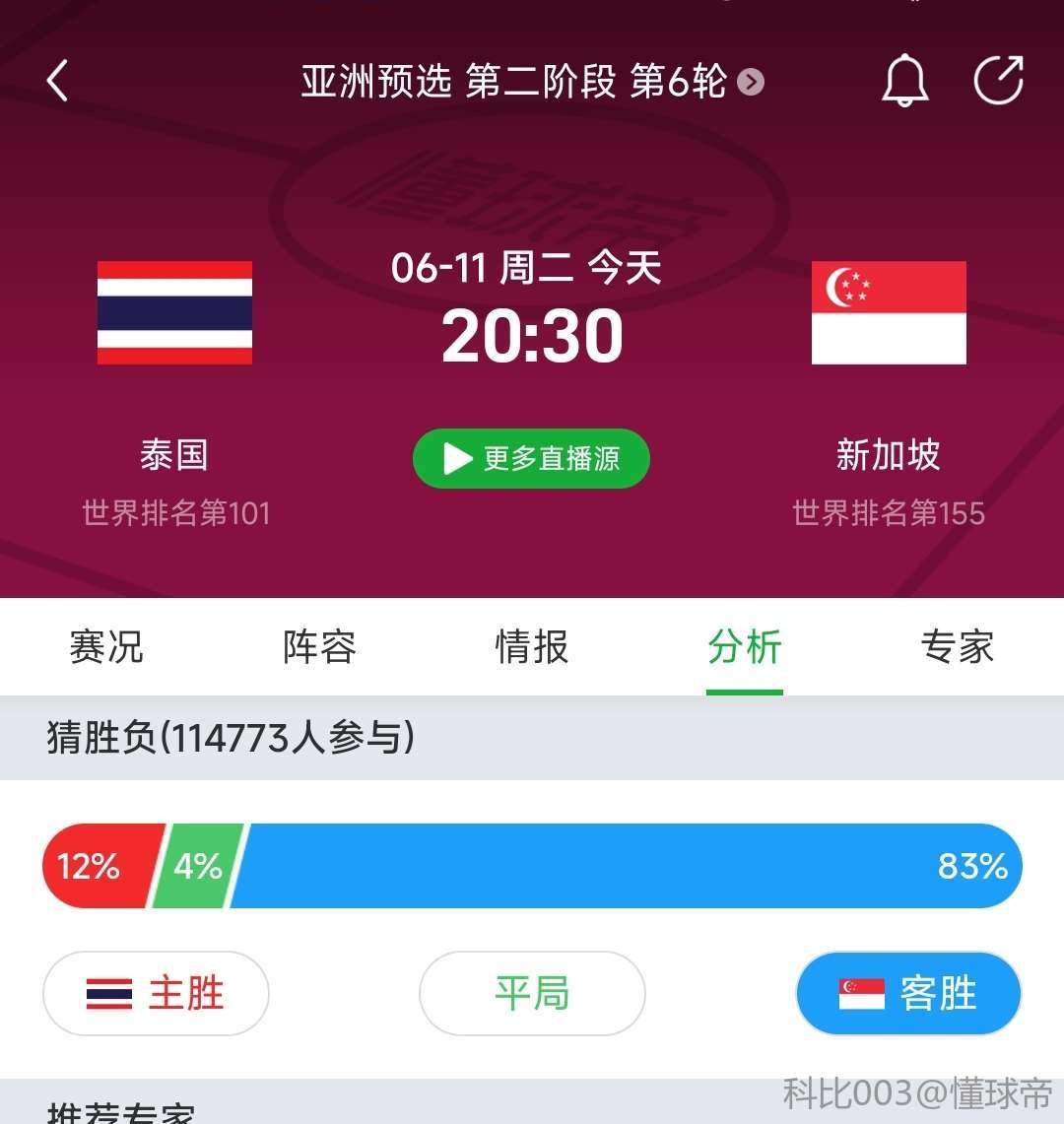
Task: Open the 亚洲预选 第二阶段 第6轮 round link
Action: [x=532, y=82]
